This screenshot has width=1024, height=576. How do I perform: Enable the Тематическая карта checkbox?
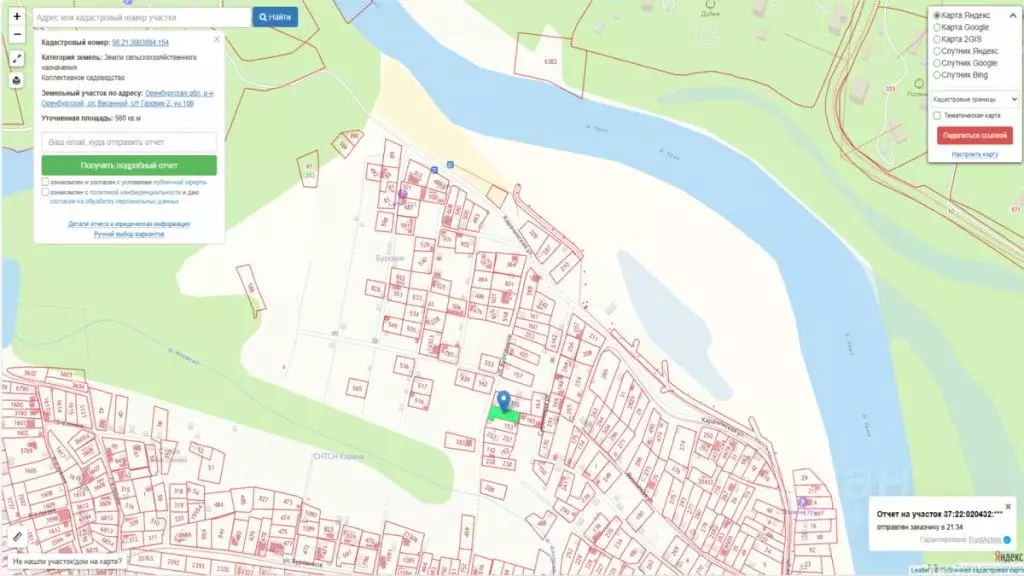936,115
